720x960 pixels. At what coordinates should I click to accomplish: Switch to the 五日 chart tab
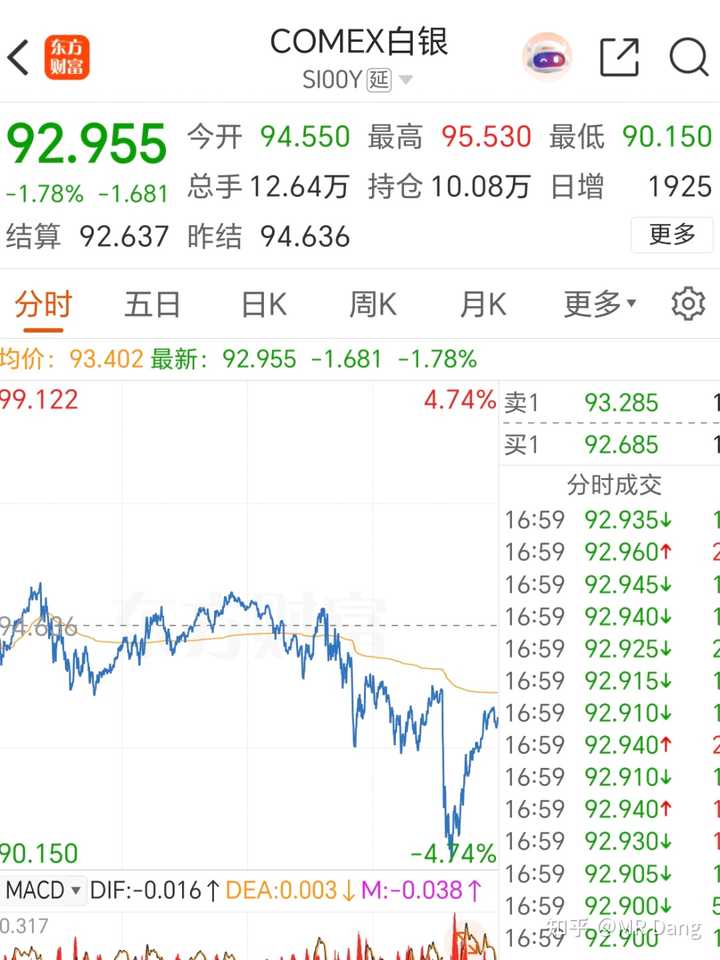point(152,303)
